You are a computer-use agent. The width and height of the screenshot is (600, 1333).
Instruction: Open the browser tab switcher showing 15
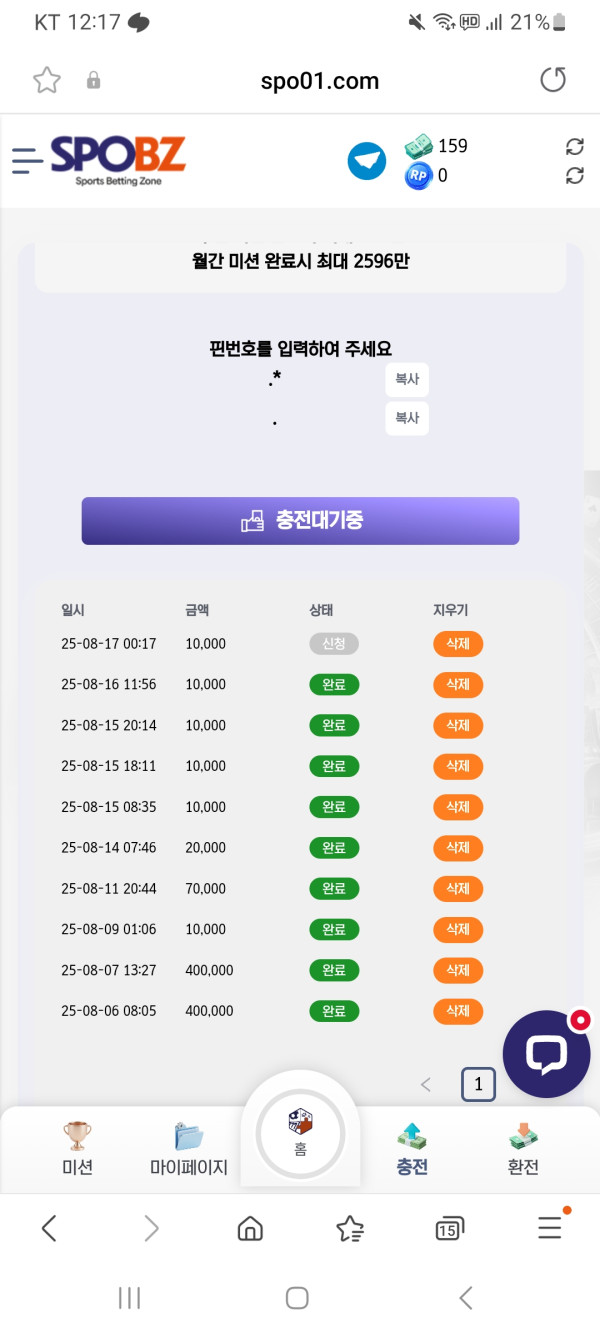click(x=449, y=1229)
